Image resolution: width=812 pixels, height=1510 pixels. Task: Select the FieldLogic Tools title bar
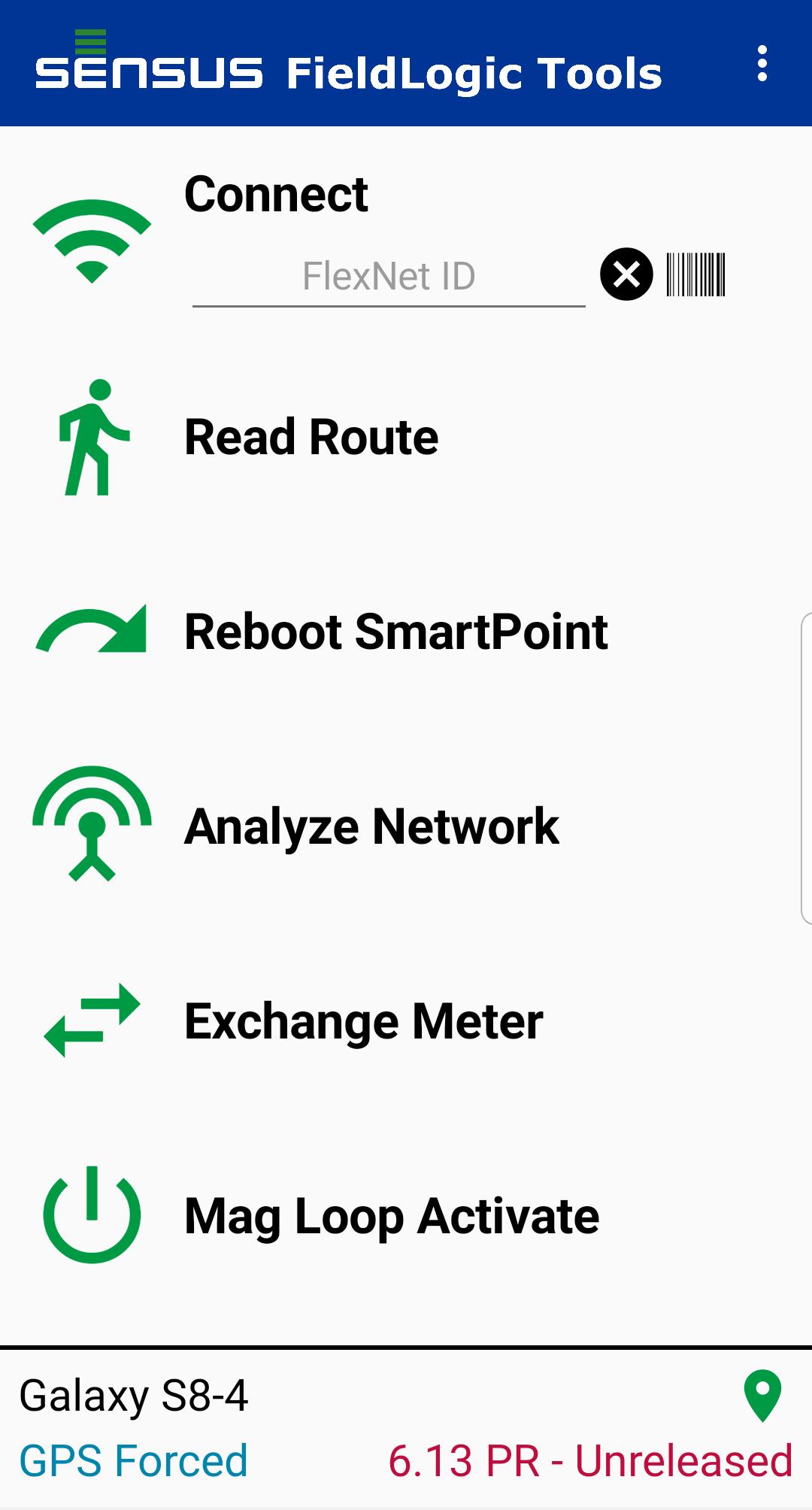click(x=474, y=71)
